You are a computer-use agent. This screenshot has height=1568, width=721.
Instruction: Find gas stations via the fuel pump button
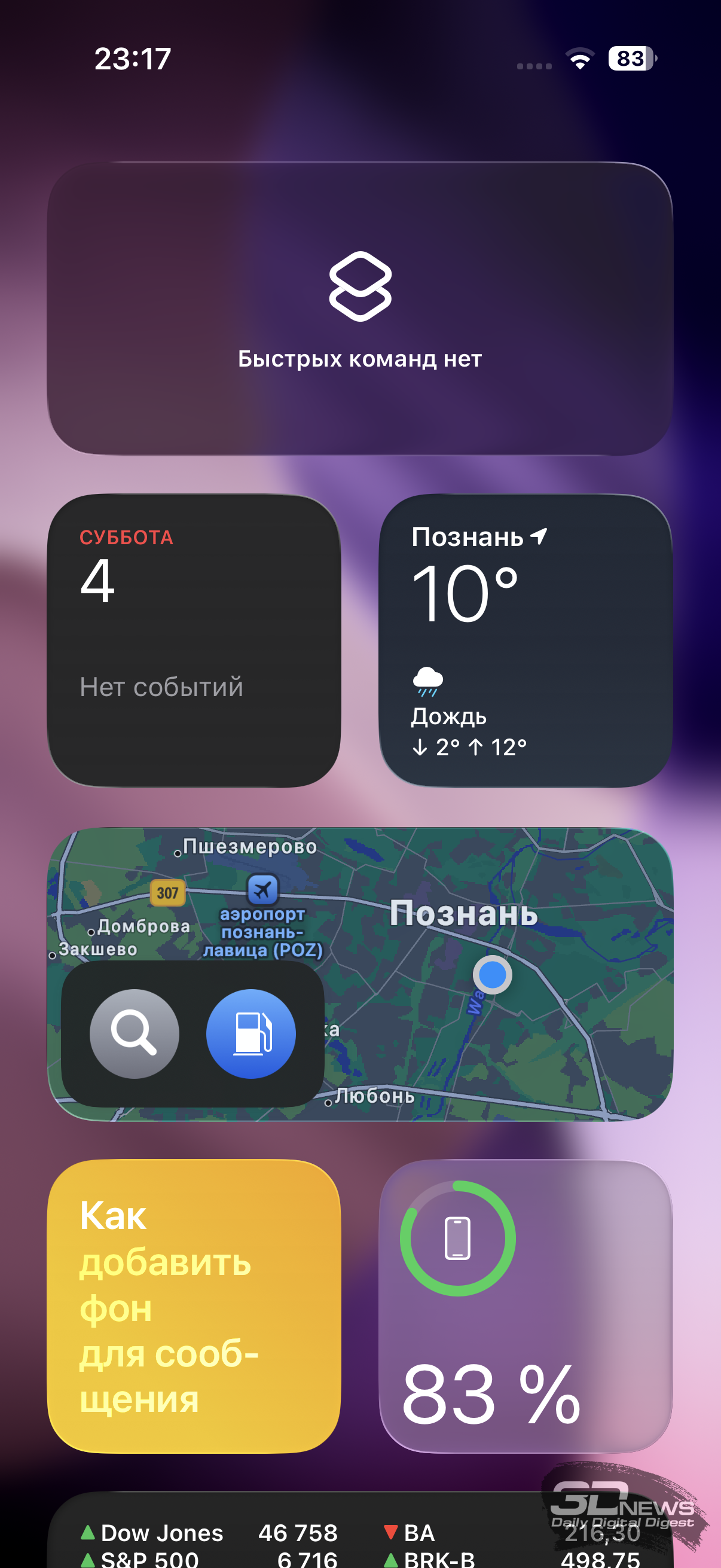tap(250, 1033)
